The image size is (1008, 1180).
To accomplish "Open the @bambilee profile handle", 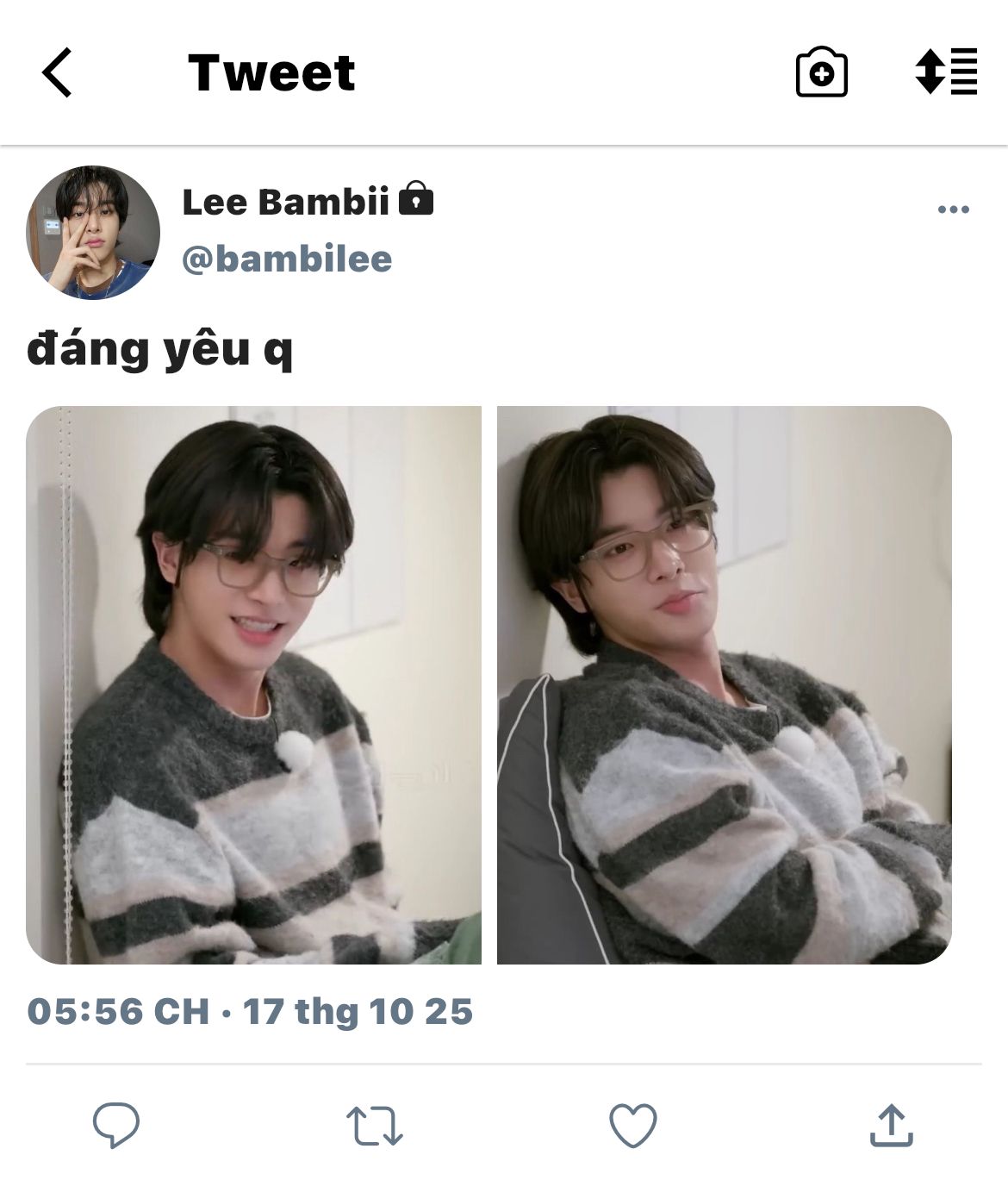I will pyautogui.click(x=287, y=259).
